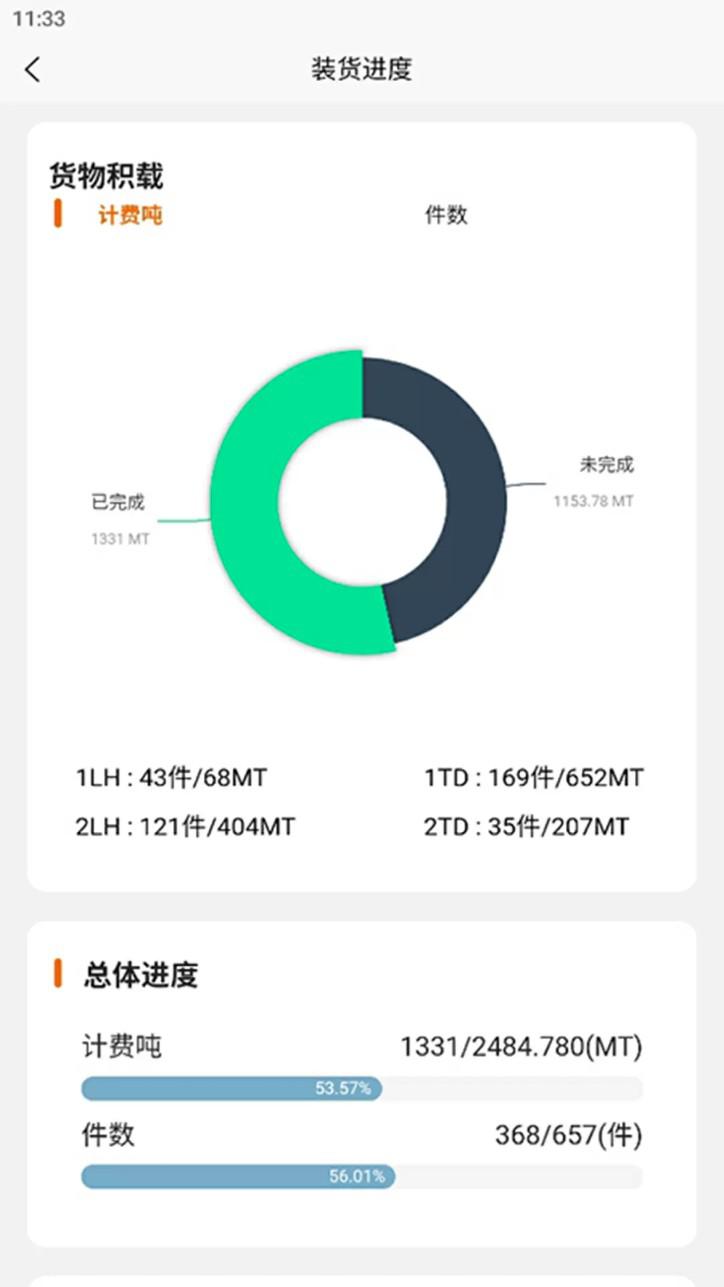
Task: Switch to the 件数 tab
Action: 446,215
